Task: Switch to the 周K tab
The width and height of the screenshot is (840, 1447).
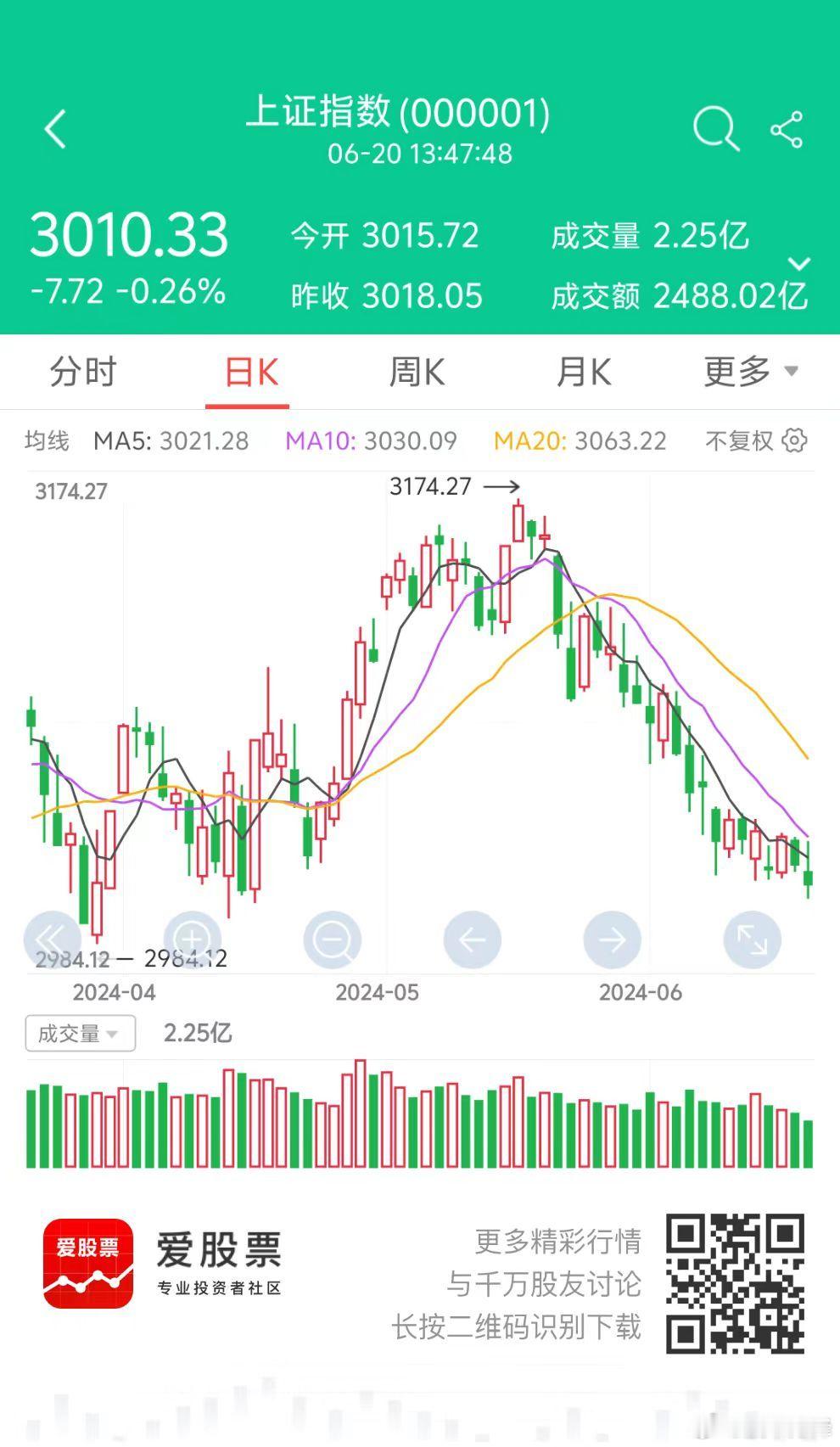Action: point(417,372)
